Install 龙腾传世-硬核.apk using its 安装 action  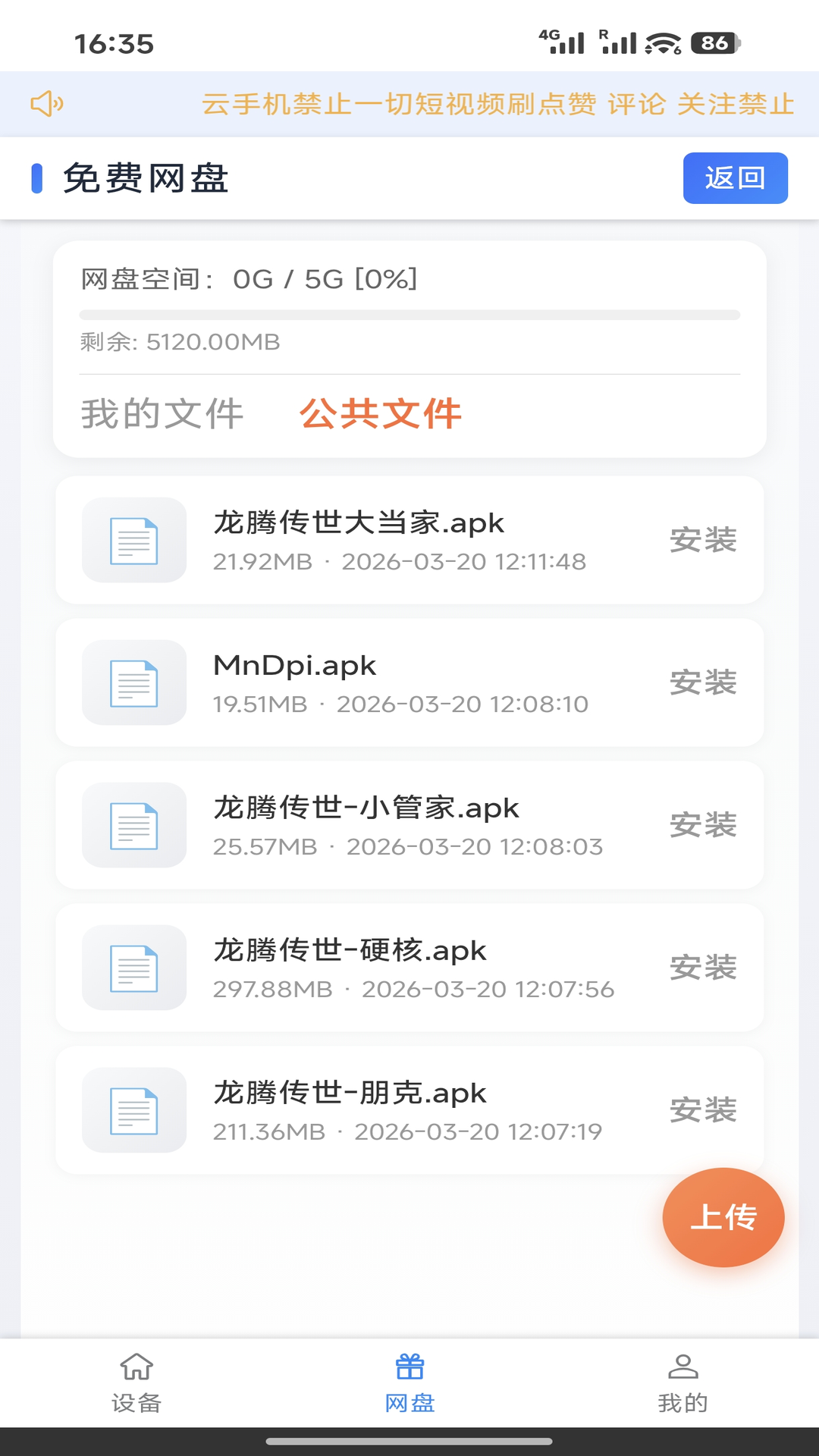(704, 967)
